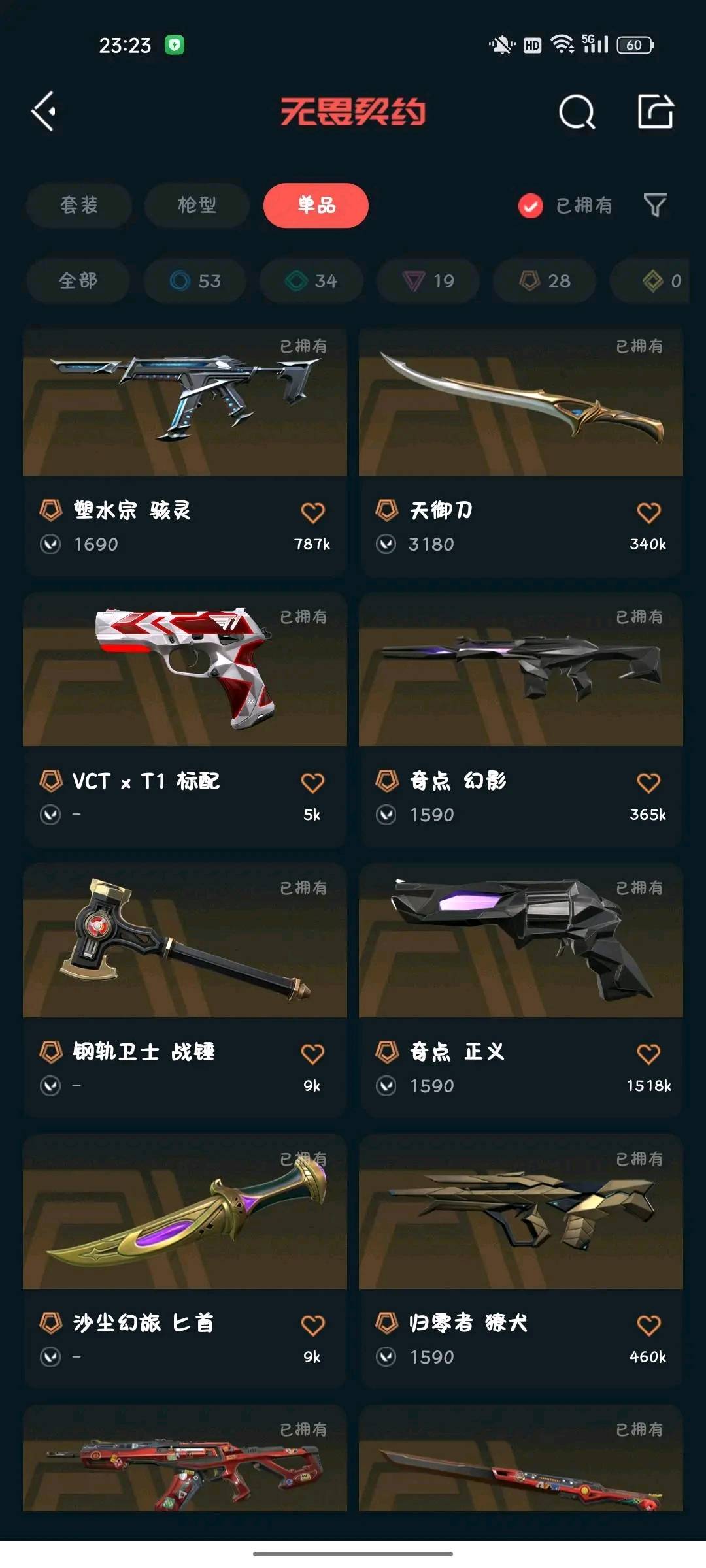This screenshot has width=706, height=1568.
Task: Like the 奇点 正义 skin
Action: coord(648,1054)
